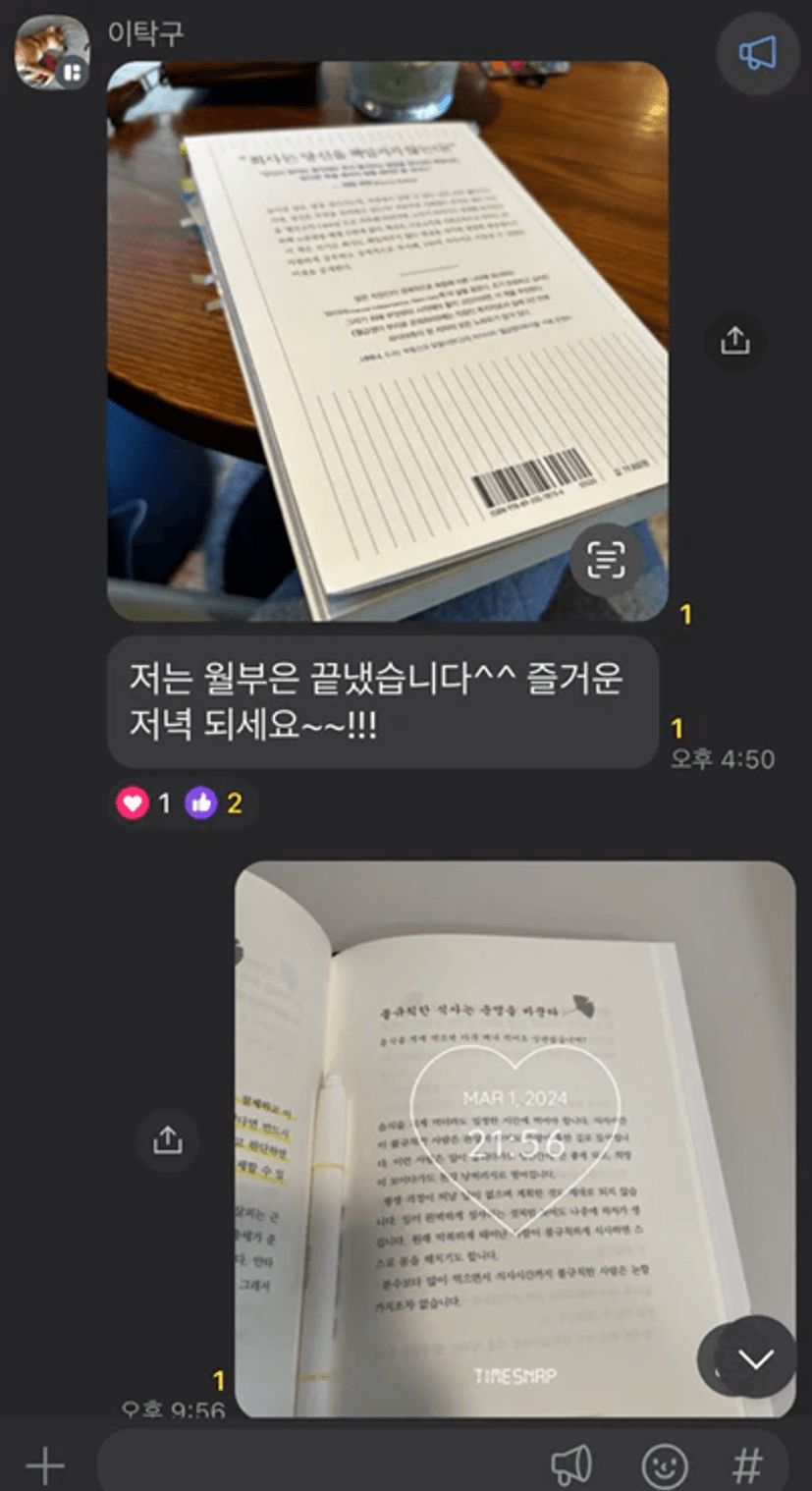Jump to latest messages with down arrow

(x=756, y=1357)
